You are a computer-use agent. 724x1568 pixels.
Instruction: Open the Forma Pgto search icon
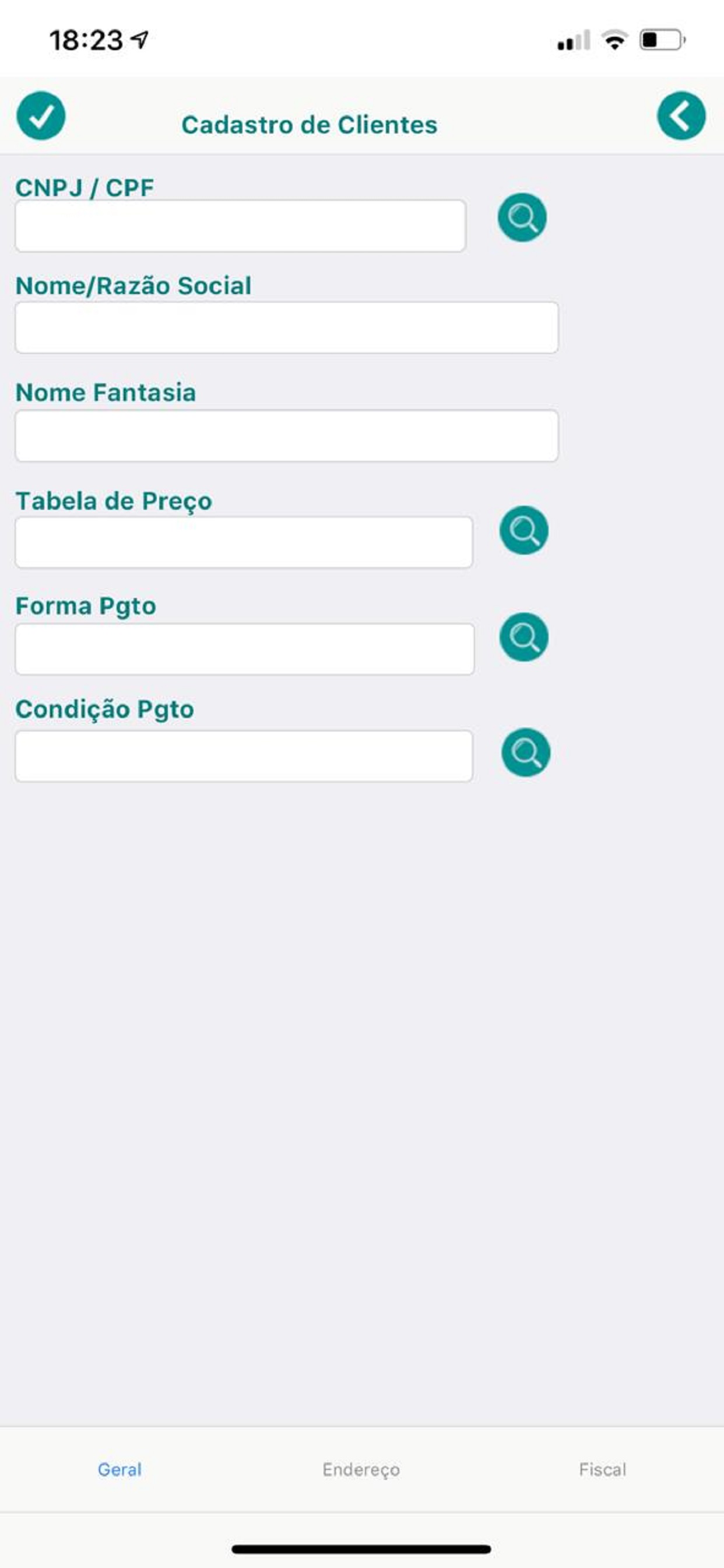[x=524, y=638]
